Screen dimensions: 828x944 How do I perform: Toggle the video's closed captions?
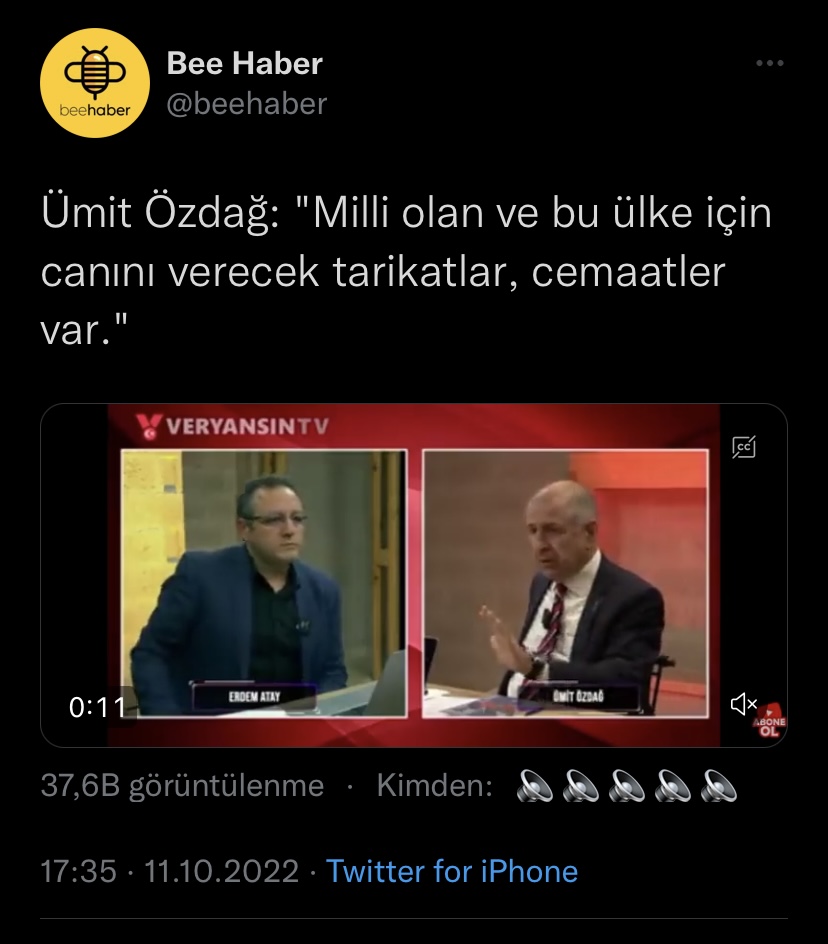coord(743,447)
